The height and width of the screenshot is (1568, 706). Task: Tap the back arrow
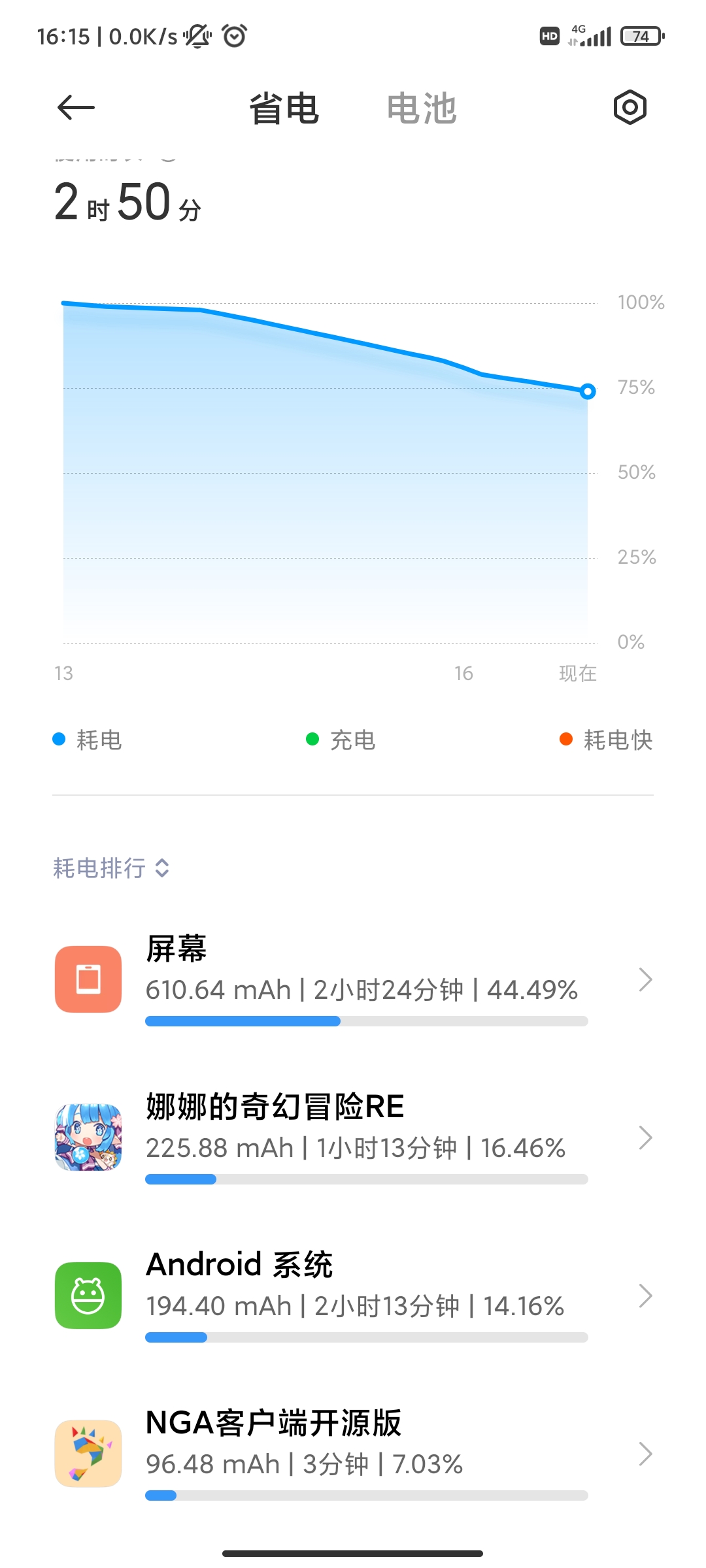[x=75, y=108]
